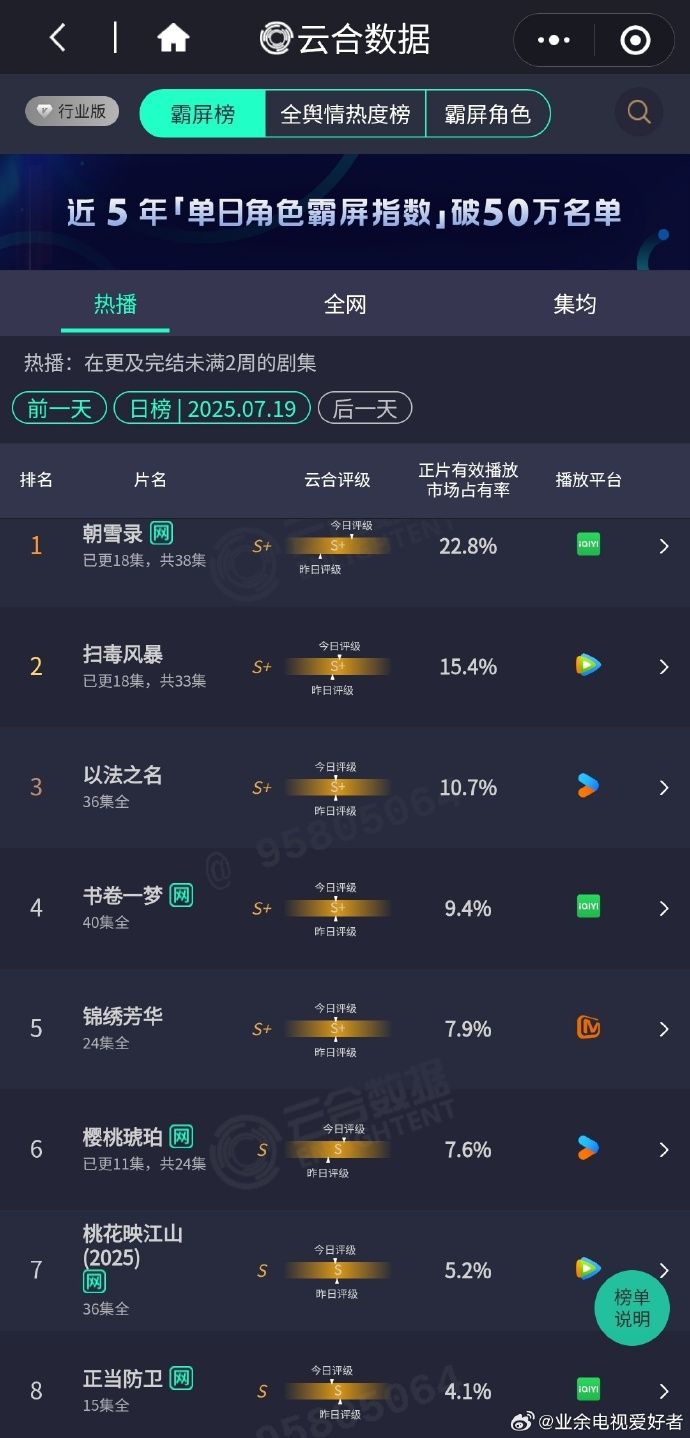Tap the 行业版 badge
690x1438 pixels.
72,112
